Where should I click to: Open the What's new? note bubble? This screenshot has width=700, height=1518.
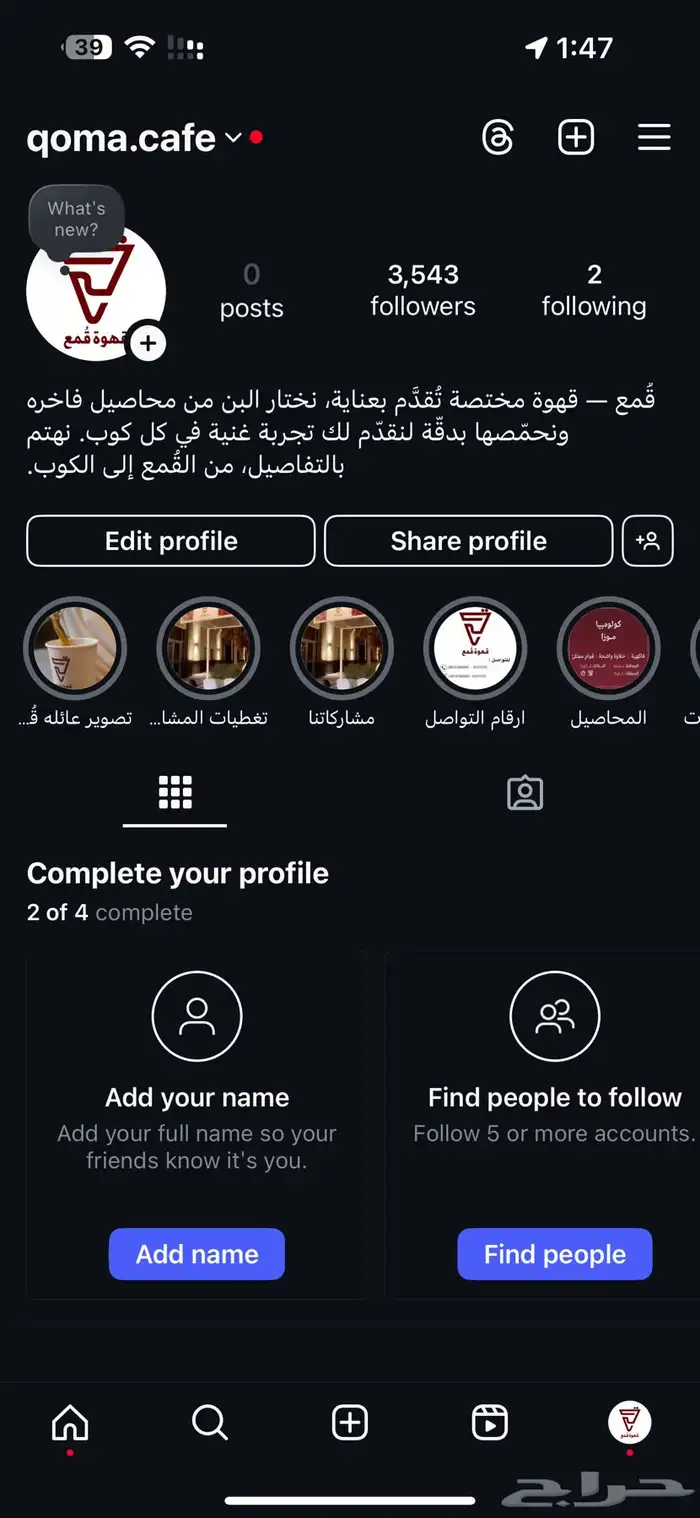tap(76, 218)
